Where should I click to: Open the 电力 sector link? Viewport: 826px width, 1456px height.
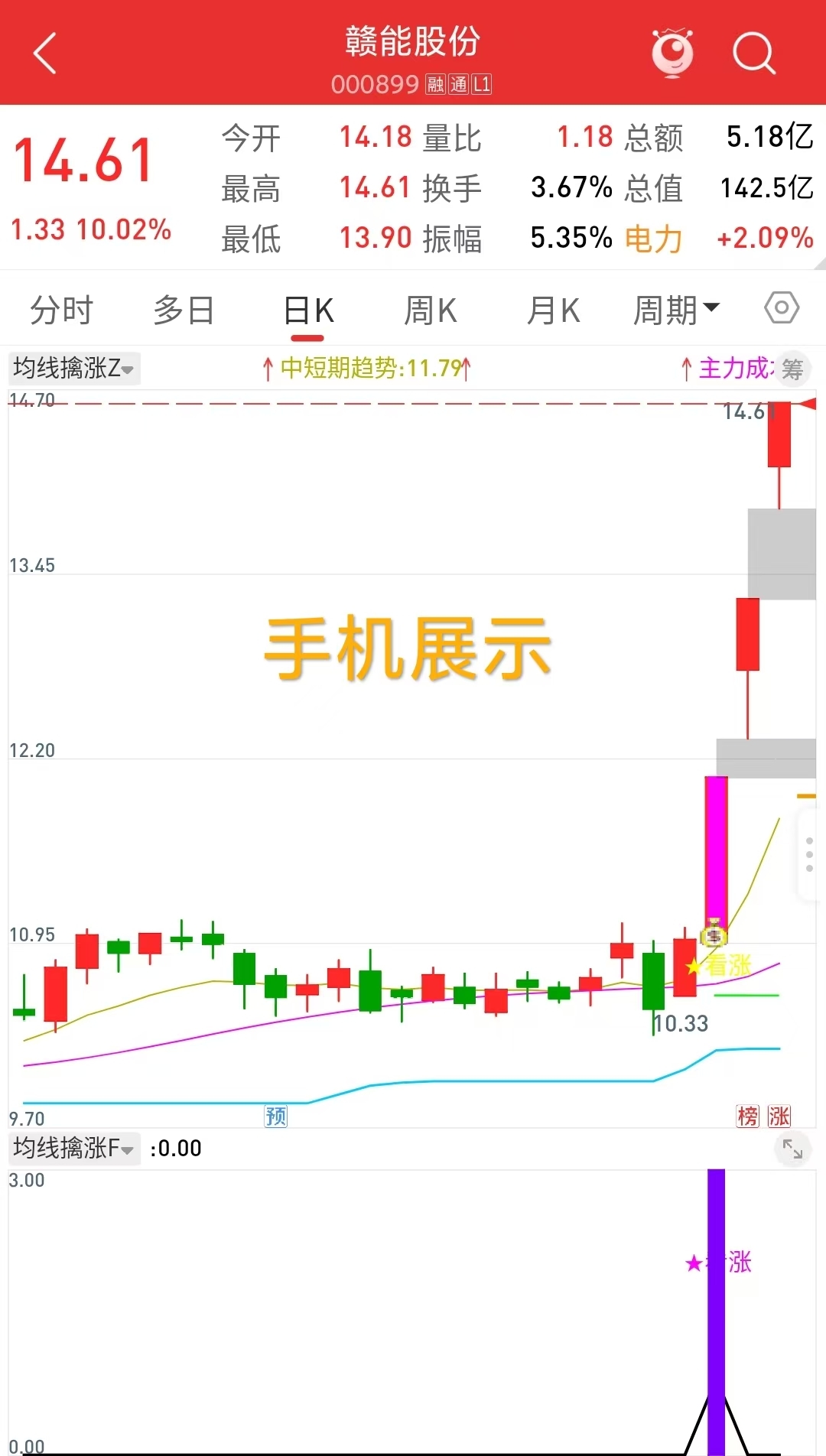point(653,239)
